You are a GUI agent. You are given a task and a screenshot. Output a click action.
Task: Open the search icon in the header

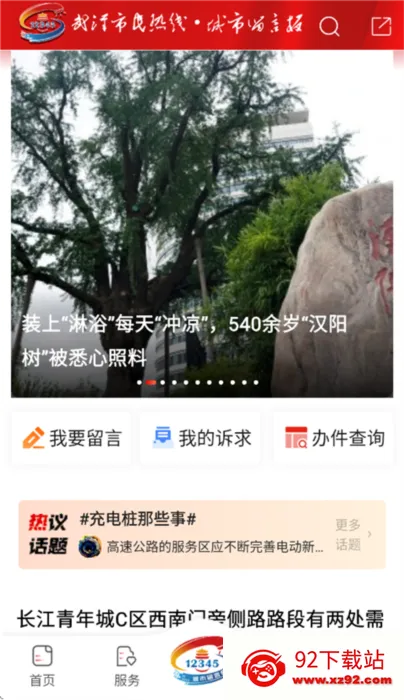click(329, 26)
